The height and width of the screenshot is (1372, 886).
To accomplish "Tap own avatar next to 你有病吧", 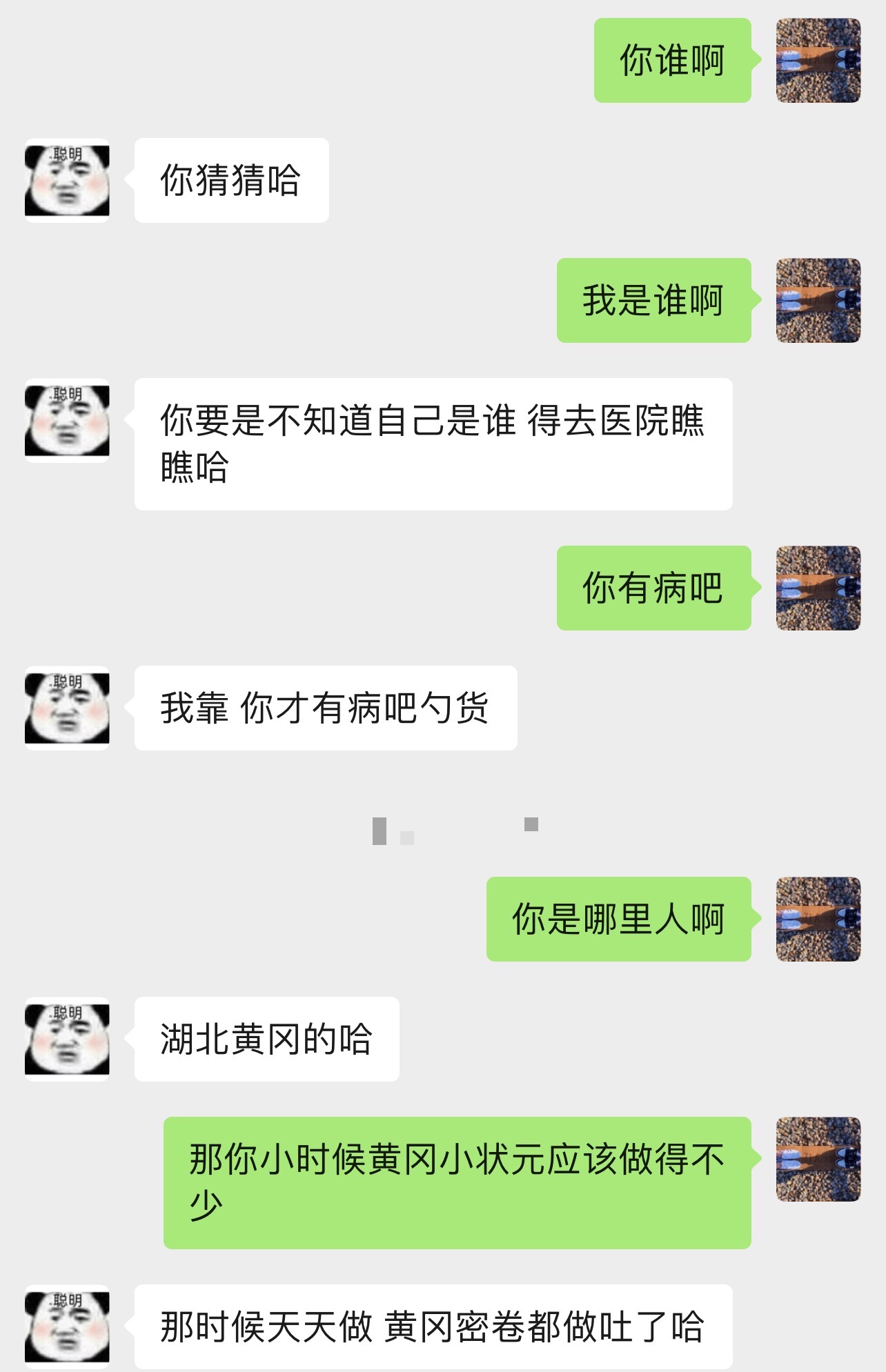I will click(x=818, y=588).
